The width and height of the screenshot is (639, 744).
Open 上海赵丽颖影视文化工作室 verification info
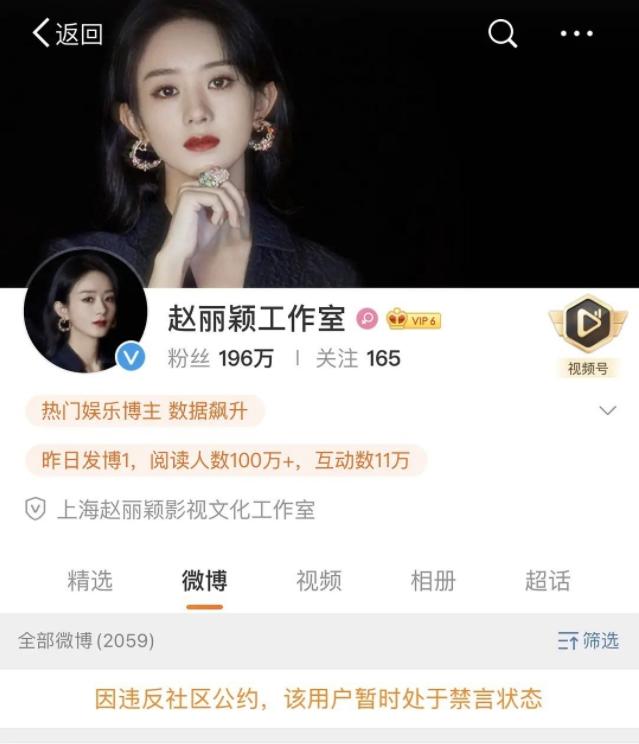[172, 510]
